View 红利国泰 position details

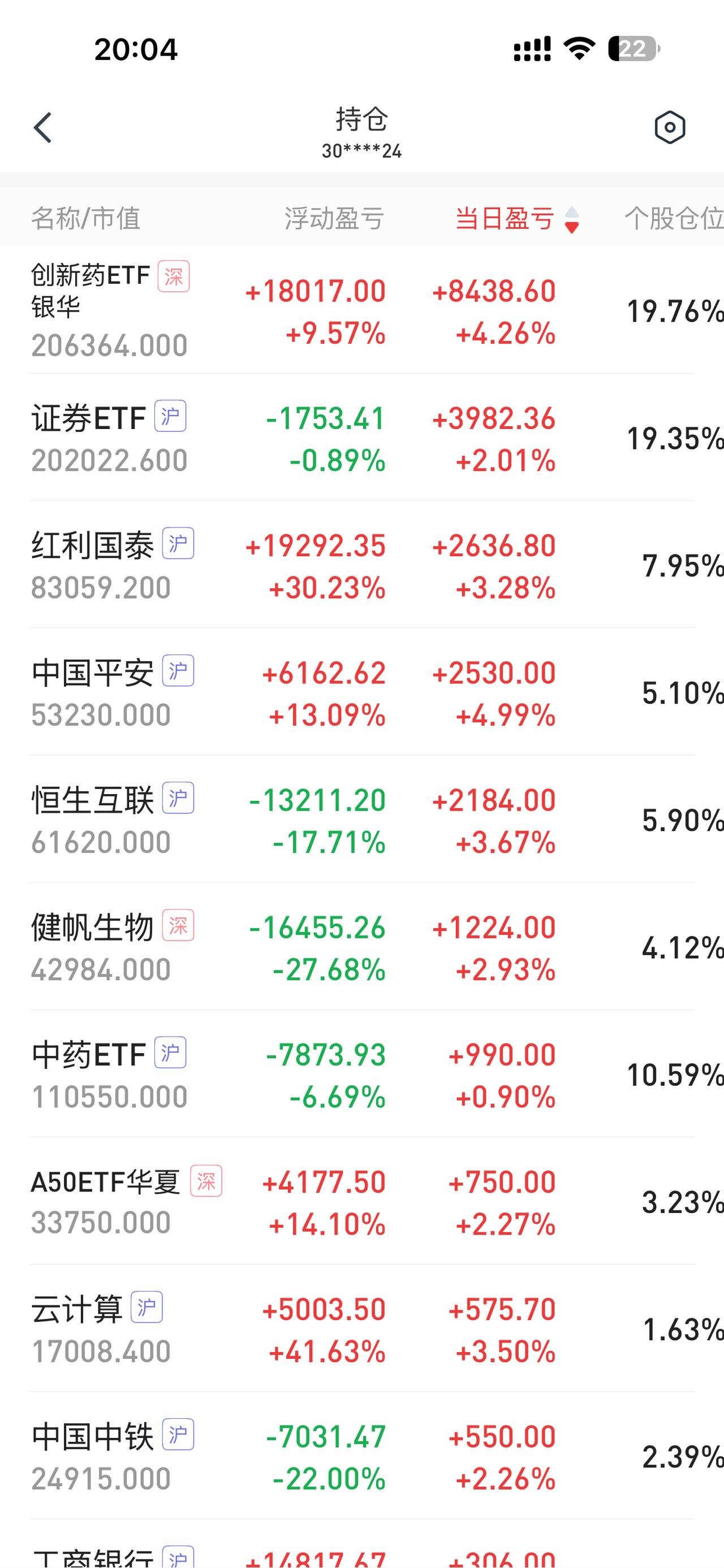[x=361, y=565]
